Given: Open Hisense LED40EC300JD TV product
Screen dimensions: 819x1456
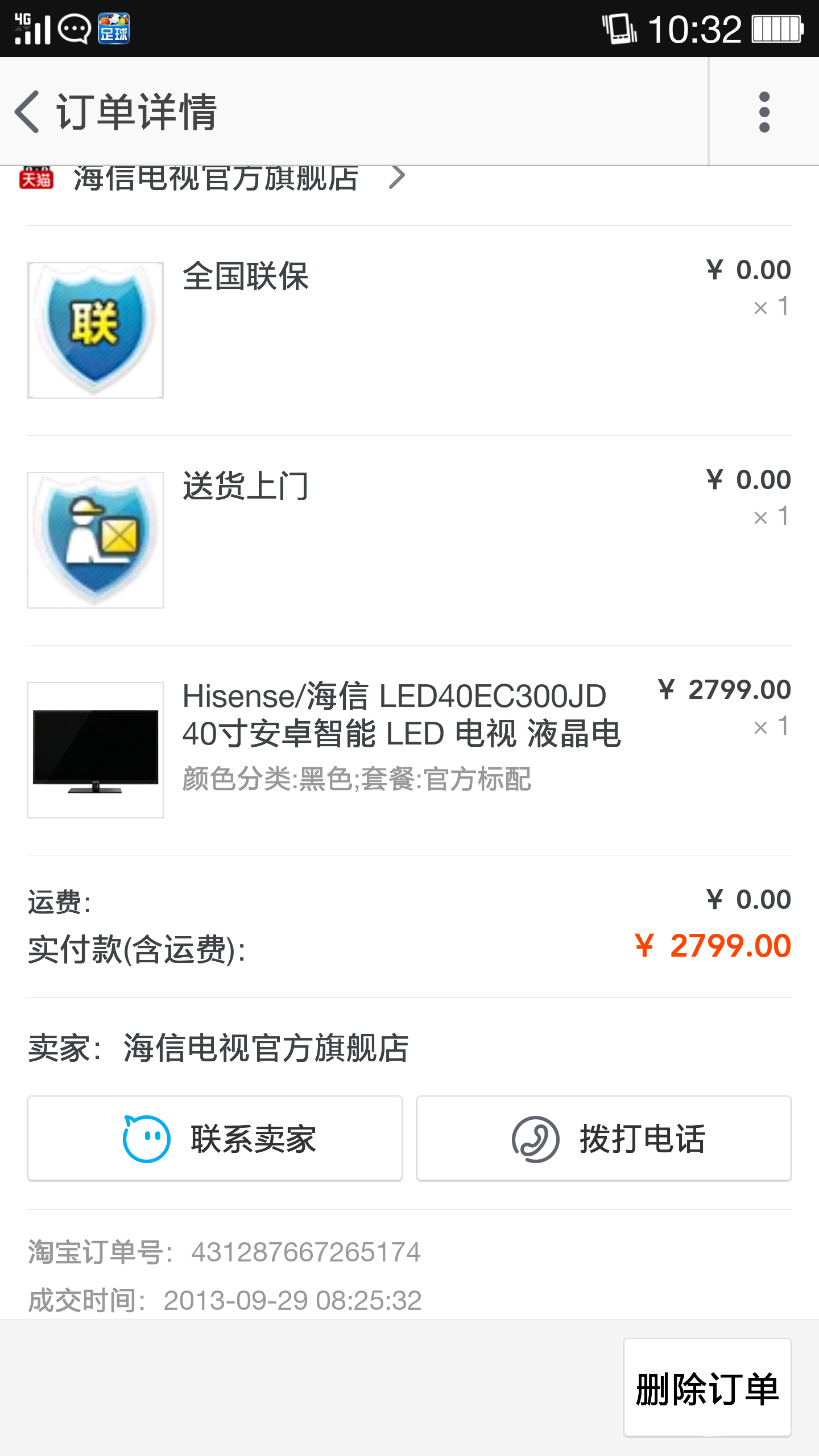Looking at the screenshot, I should point(409,750).
